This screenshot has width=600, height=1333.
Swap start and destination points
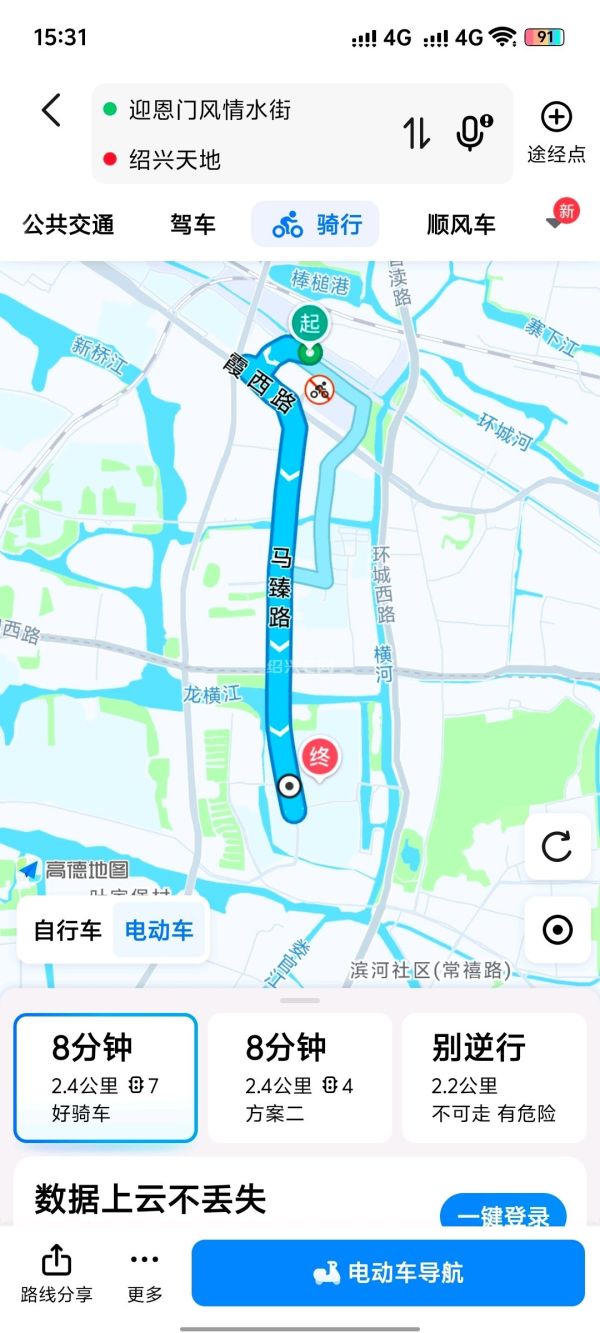(x=416, y=133)
